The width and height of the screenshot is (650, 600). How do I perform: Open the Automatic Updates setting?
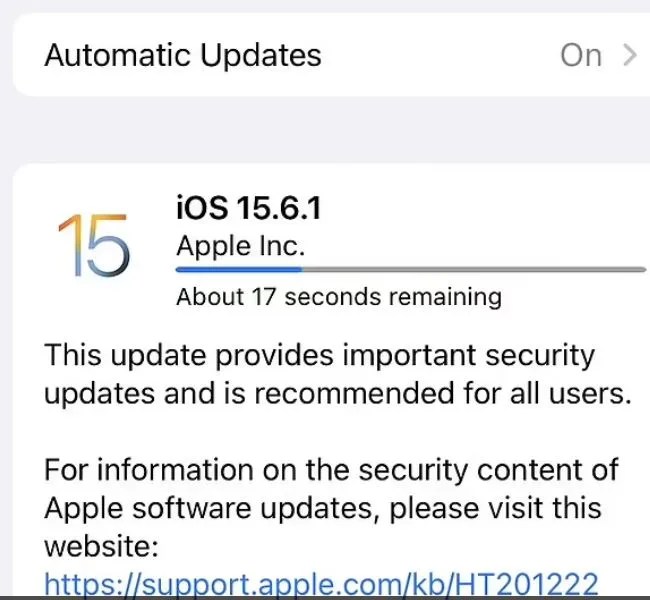[x=331, y=55]
